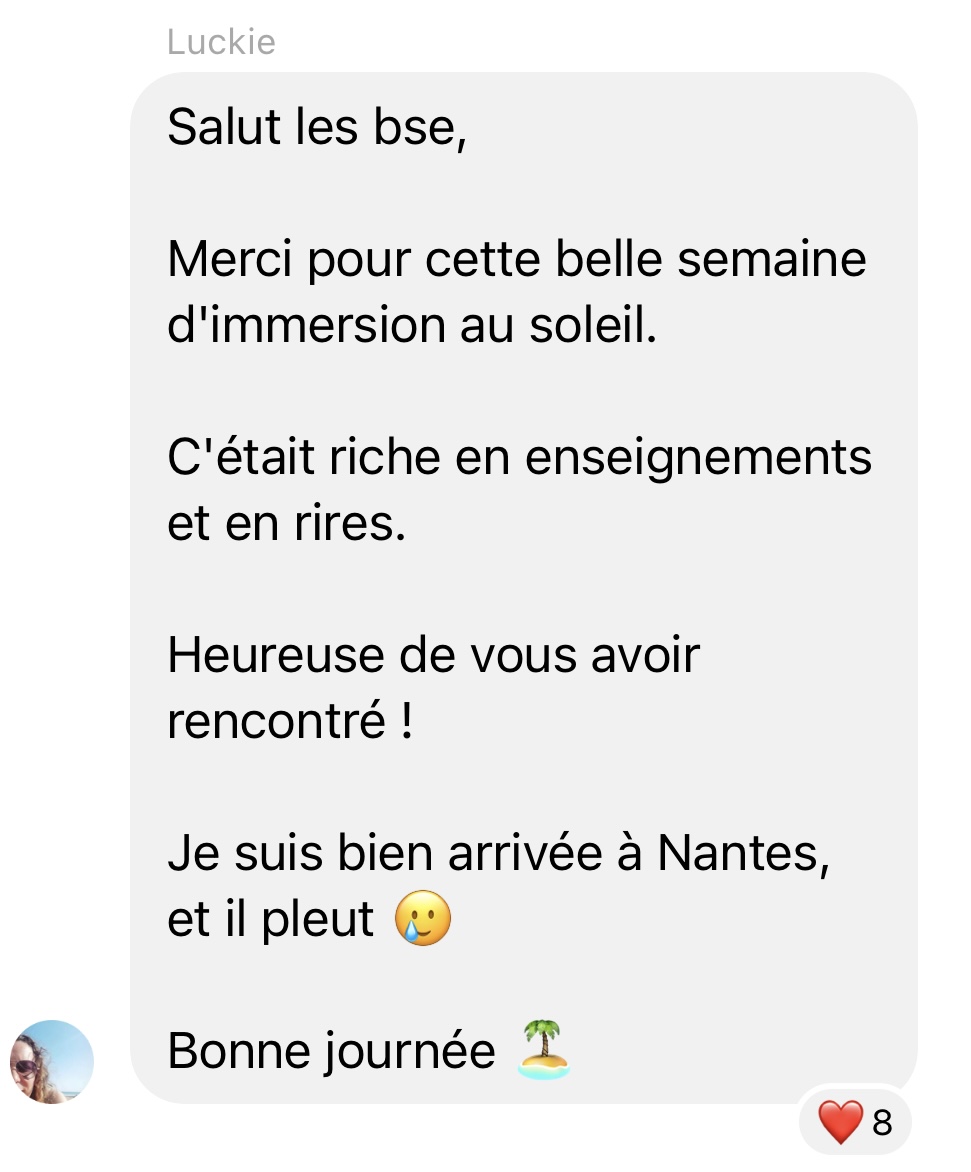
Task: Open Luckie's profile picture
Action: [x=52, y=1061]
